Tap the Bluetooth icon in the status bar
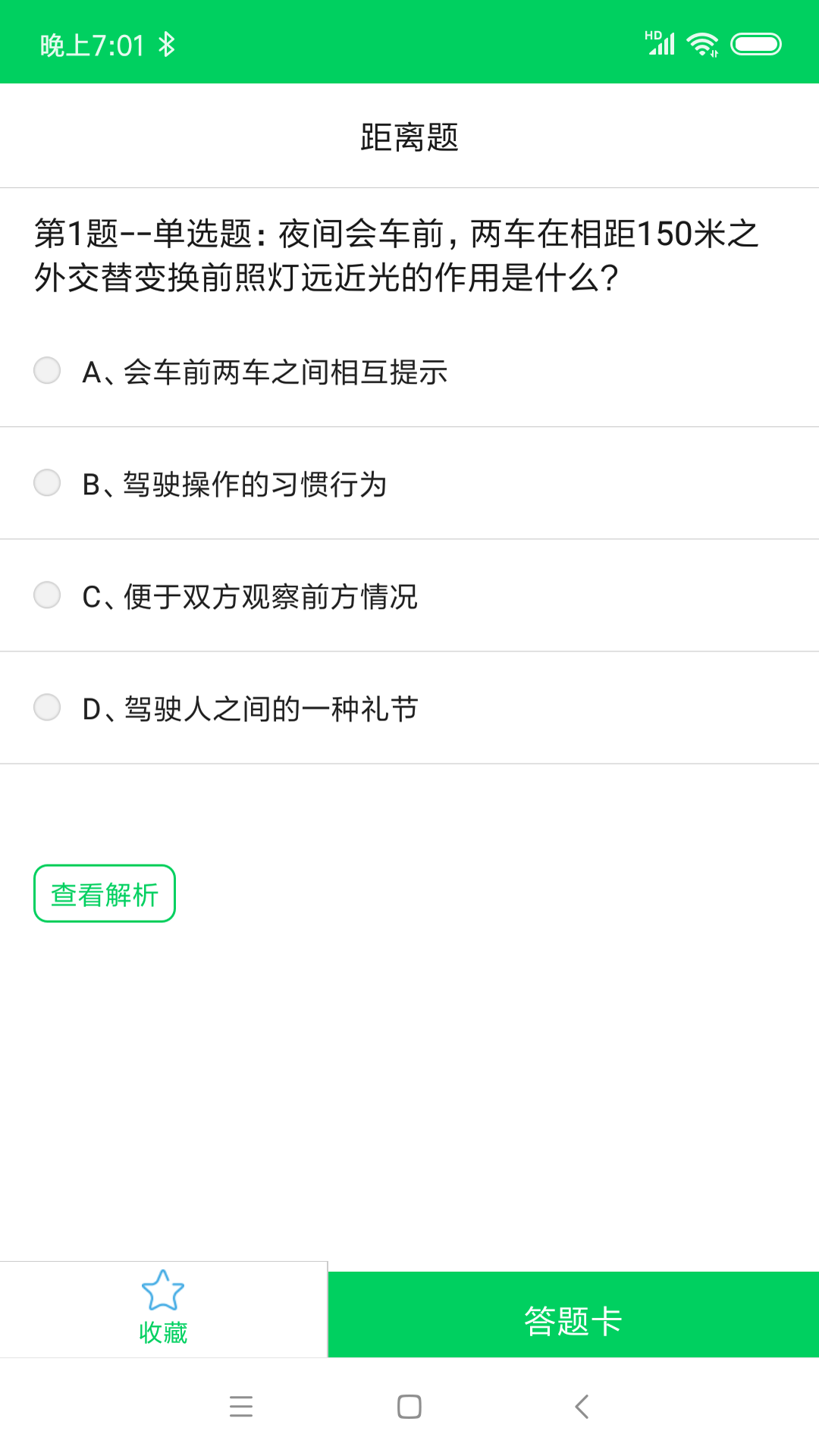Image resolution: width=819 pixels, height=1456 pixels. 168,43
